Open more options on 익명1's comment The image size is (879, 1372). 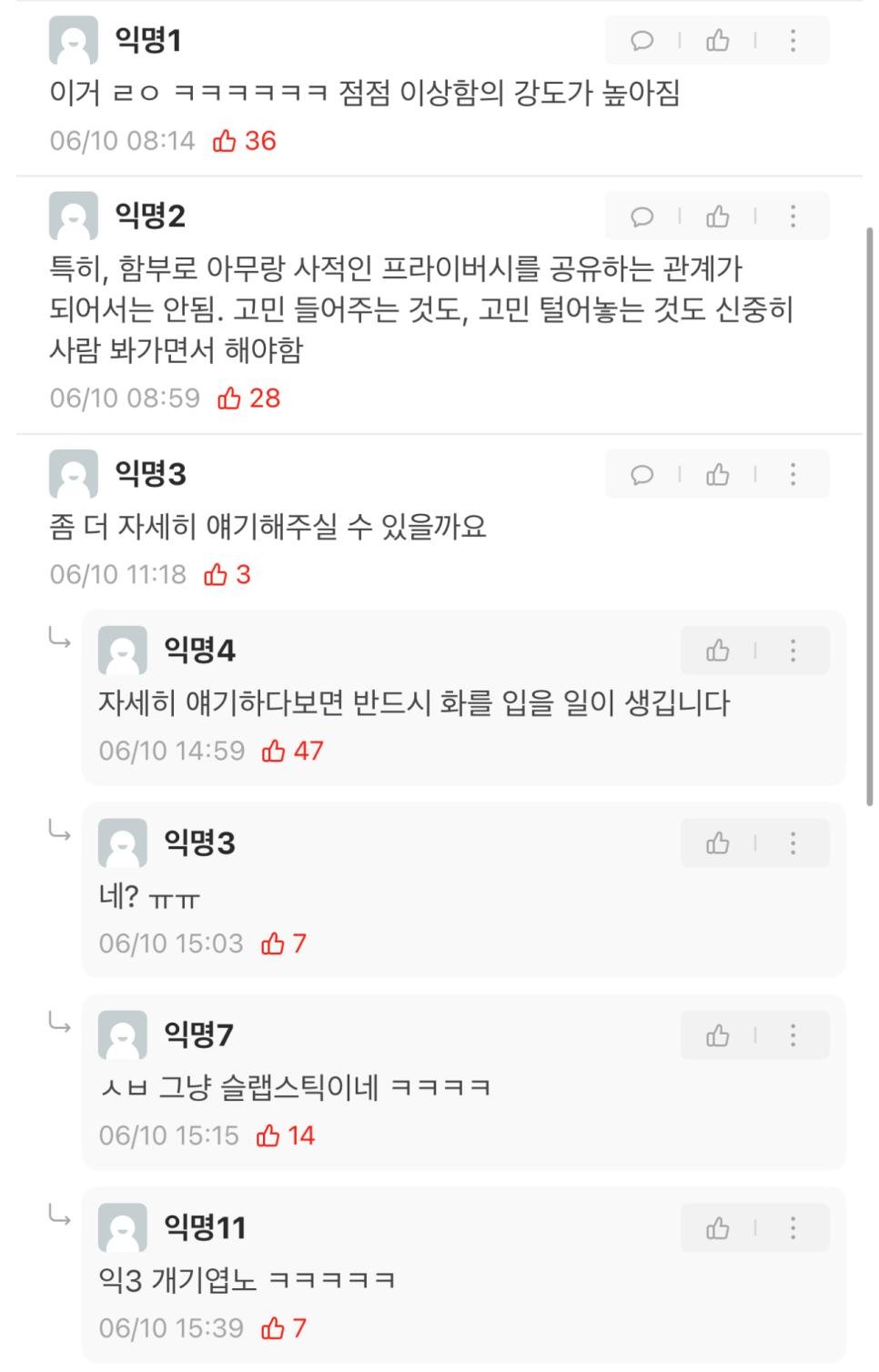(793, 40)
